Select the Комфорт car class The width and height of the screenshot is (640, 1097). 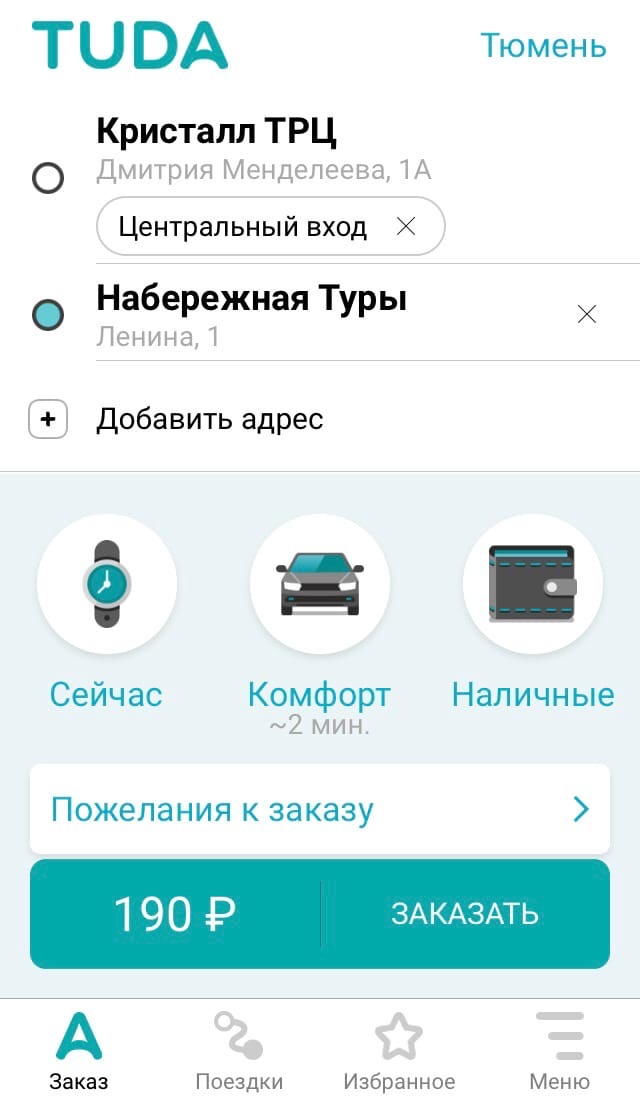(319, 611)
